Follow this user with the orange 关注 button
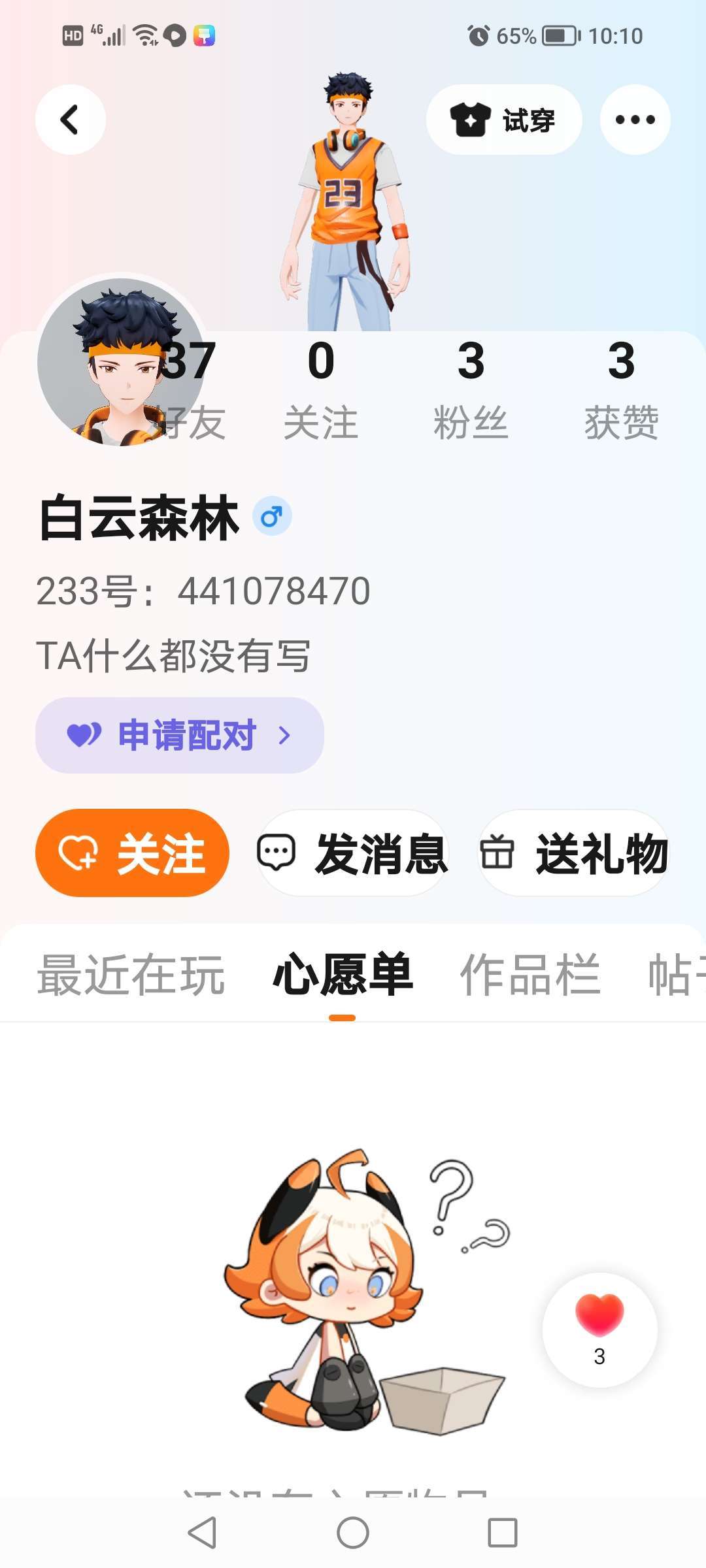This screenshot has height=1568, width=706. pos(132,853)
